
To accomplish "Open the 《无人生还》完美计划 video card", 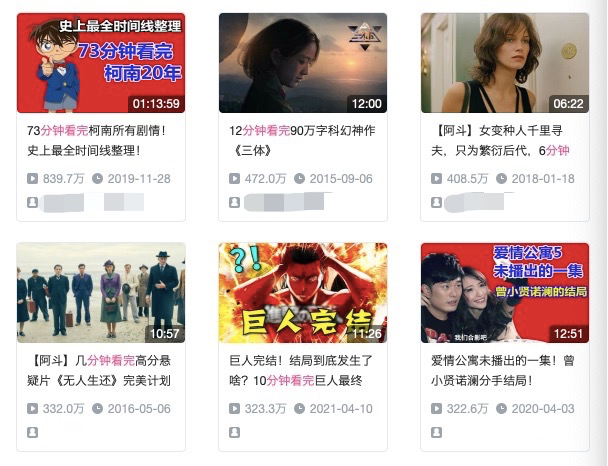I will click(x=100, y=293).
